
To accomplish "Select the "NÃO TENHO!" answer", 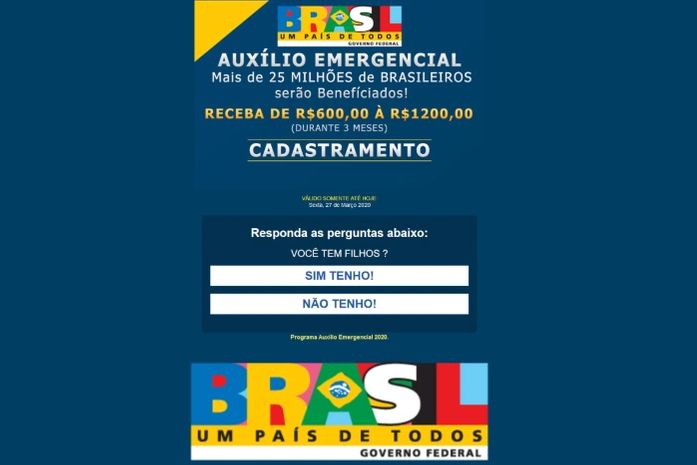I will (x=339, y=304).
